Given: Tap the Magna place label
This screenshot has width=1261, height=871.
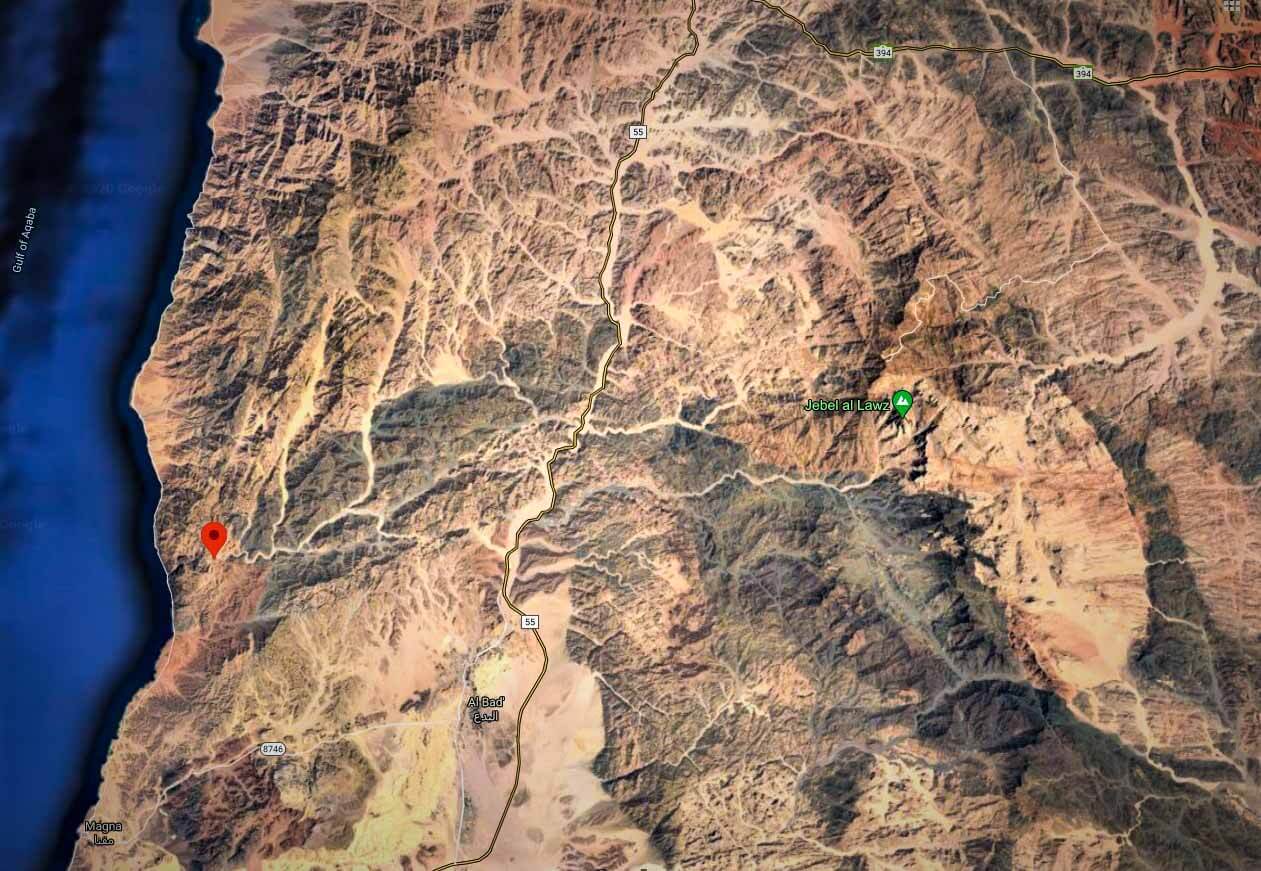Looking at the screenshot, I should (x=103, y=832).
